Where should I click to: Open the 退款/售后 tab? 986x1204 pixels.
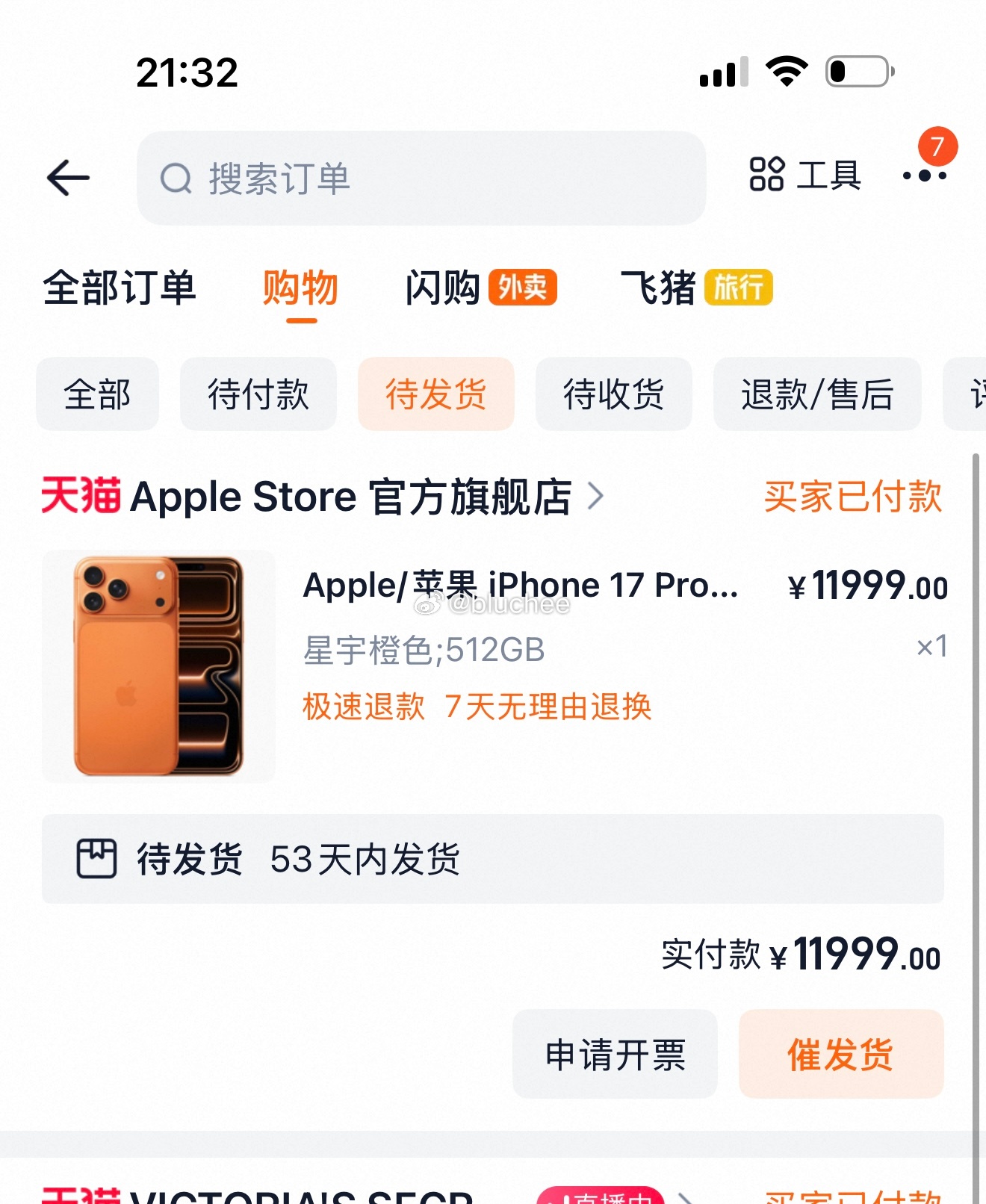pyautogui.click(x=817, y=394)
